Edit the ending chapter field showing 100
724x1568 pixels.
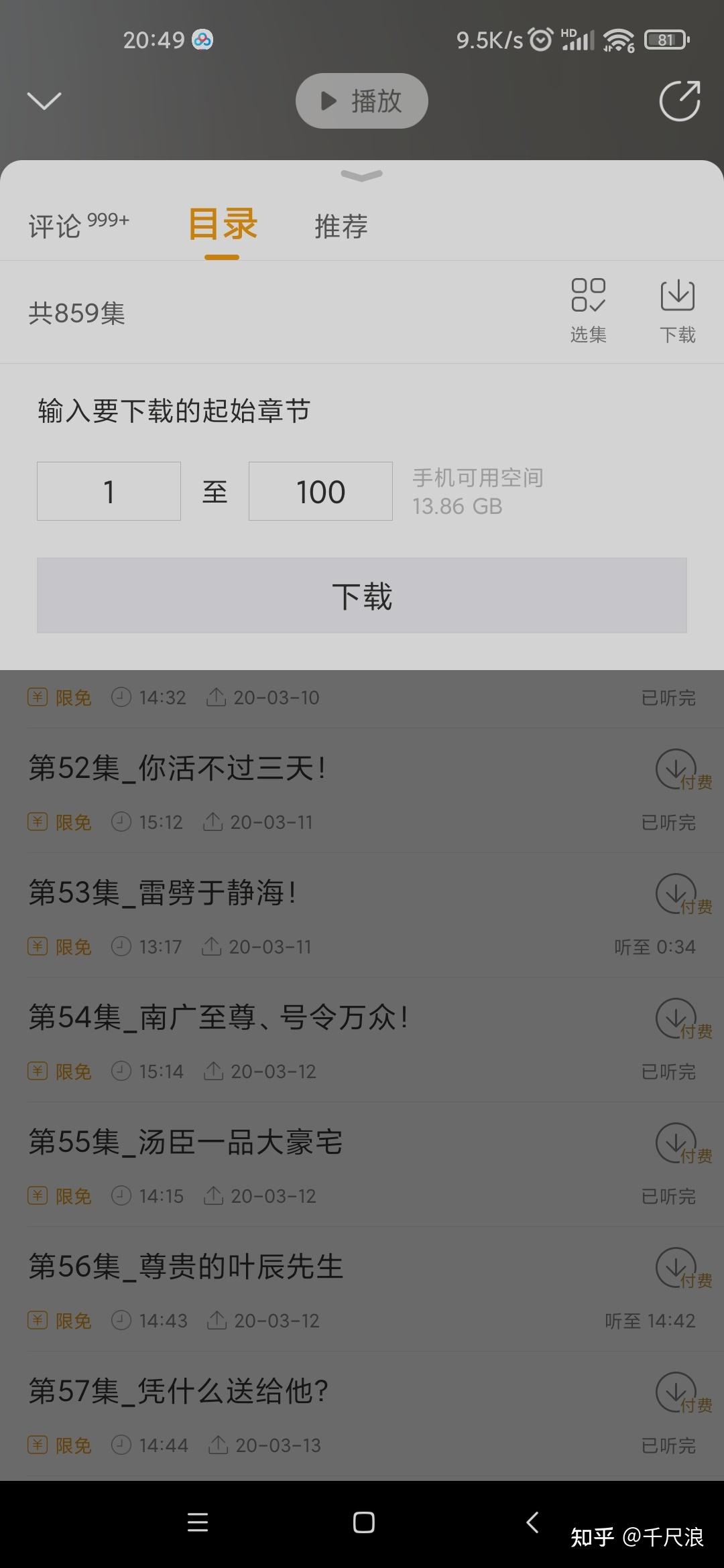click(320, 491)
